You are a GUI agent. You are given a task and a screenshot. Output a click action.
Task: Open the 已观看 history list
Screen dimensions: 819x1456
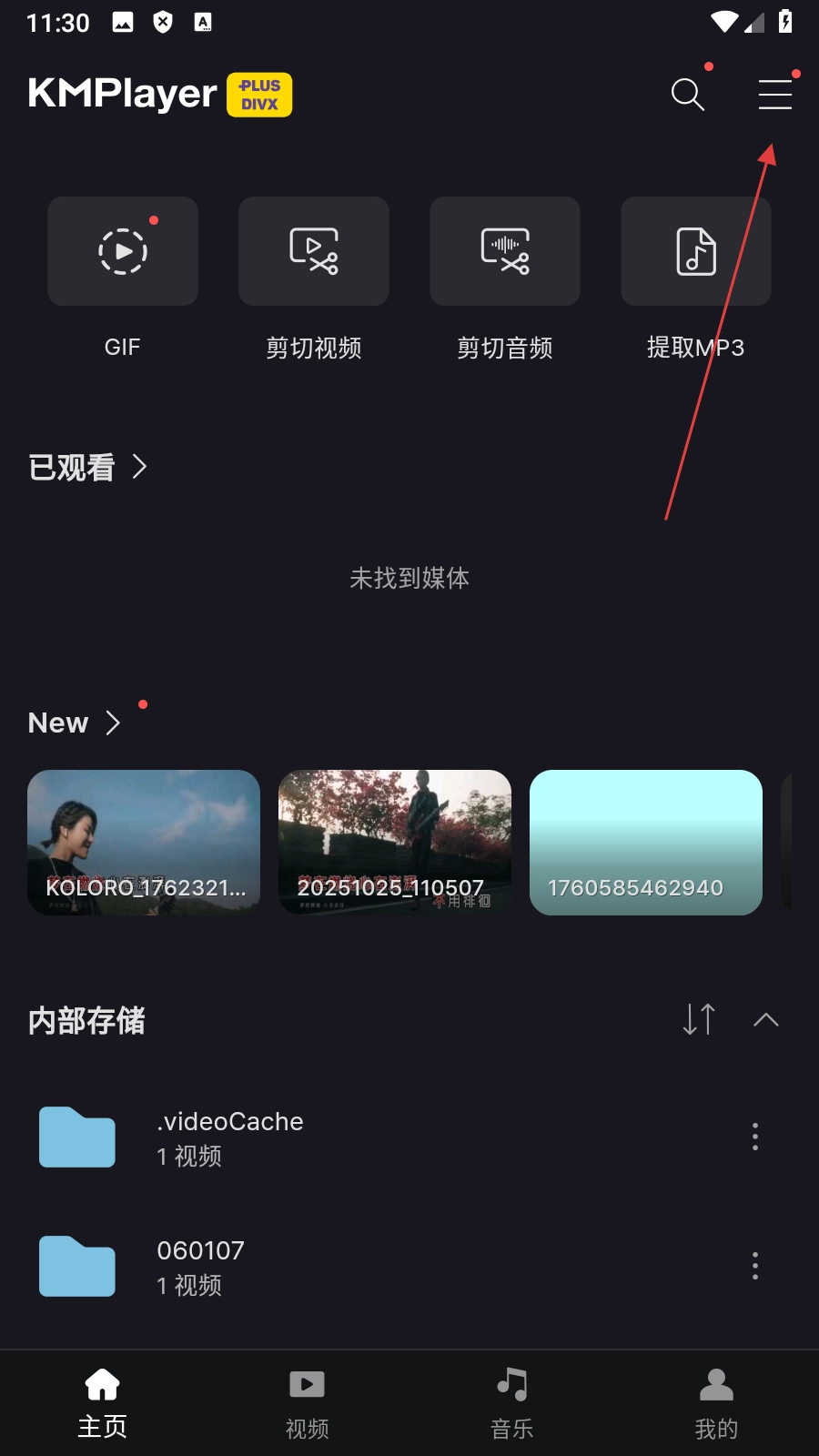point(87,468)
